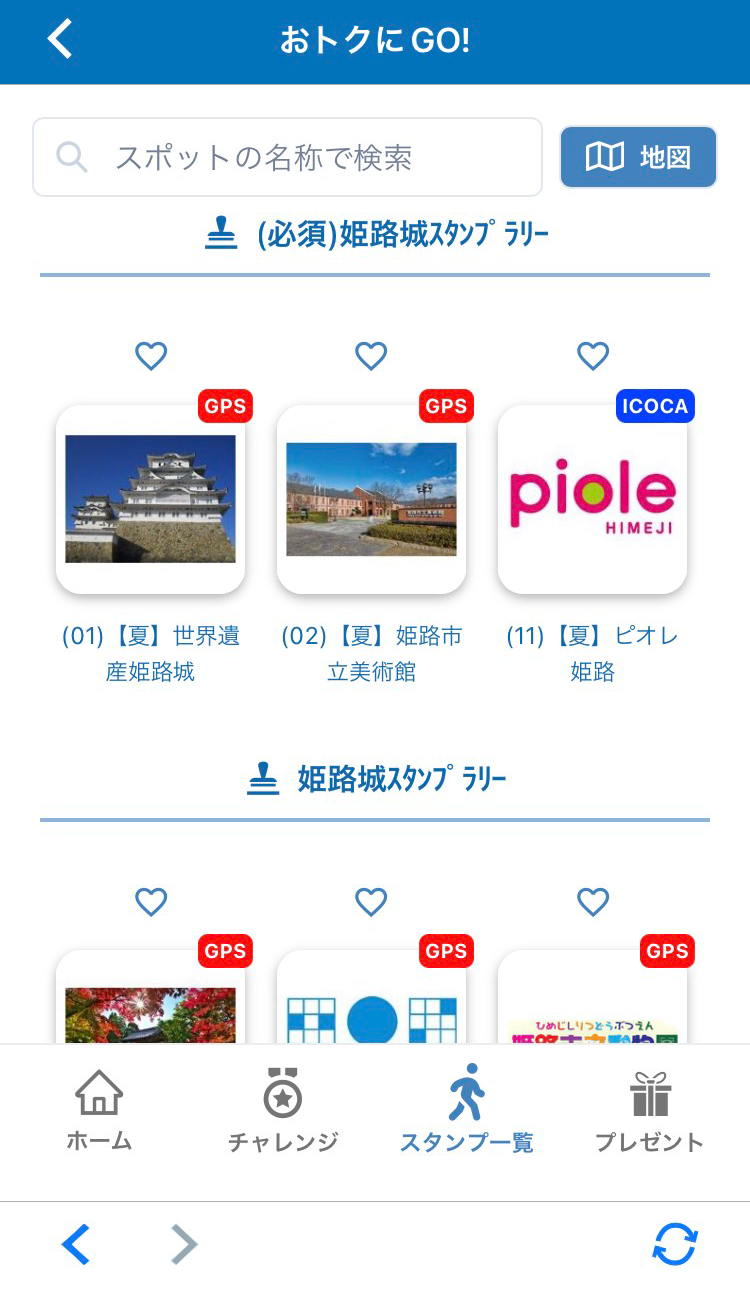750x1290 pixels.
Task: Favorite the 姫路市立美術館 spot
Action: [371, 355]
